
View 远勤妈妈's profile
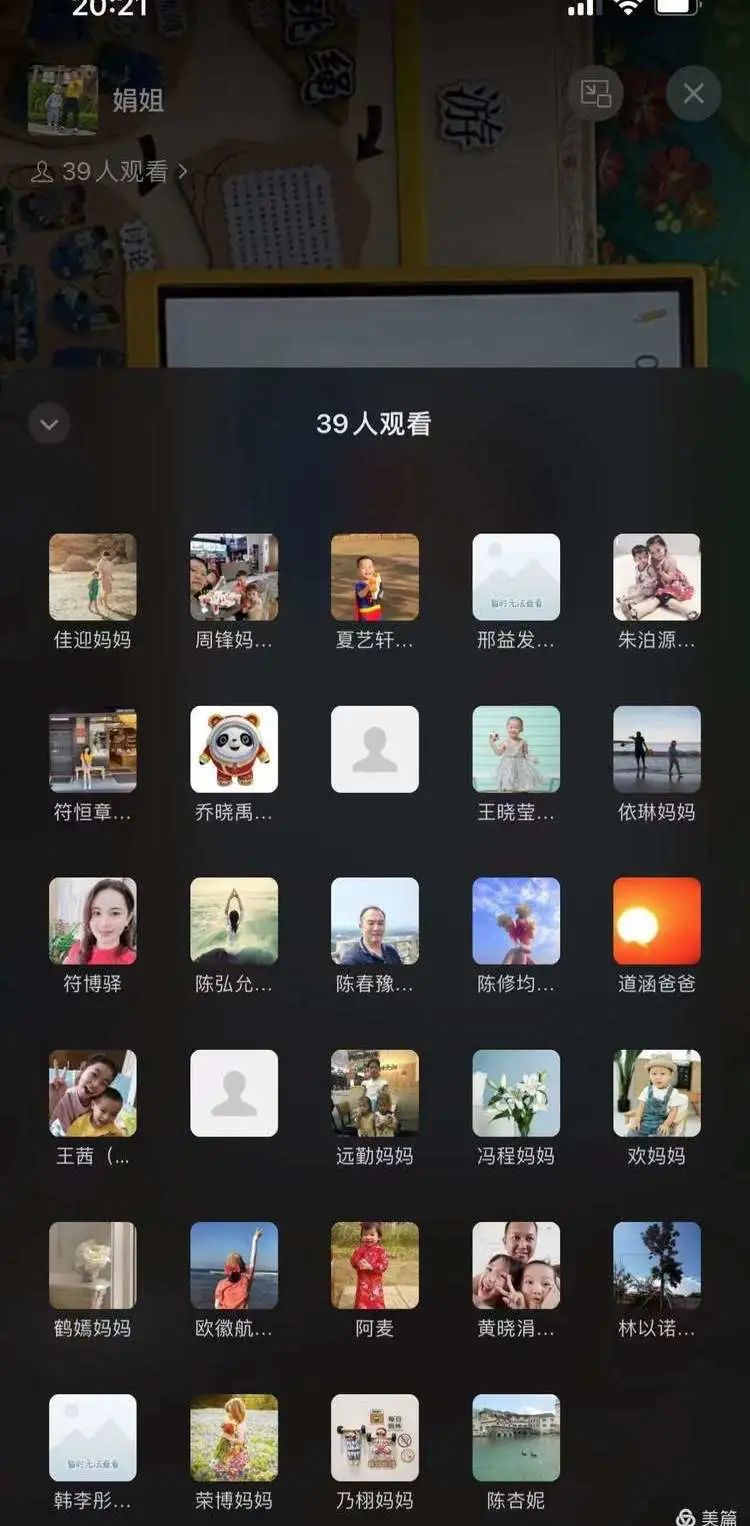(x=375, y=1093)
